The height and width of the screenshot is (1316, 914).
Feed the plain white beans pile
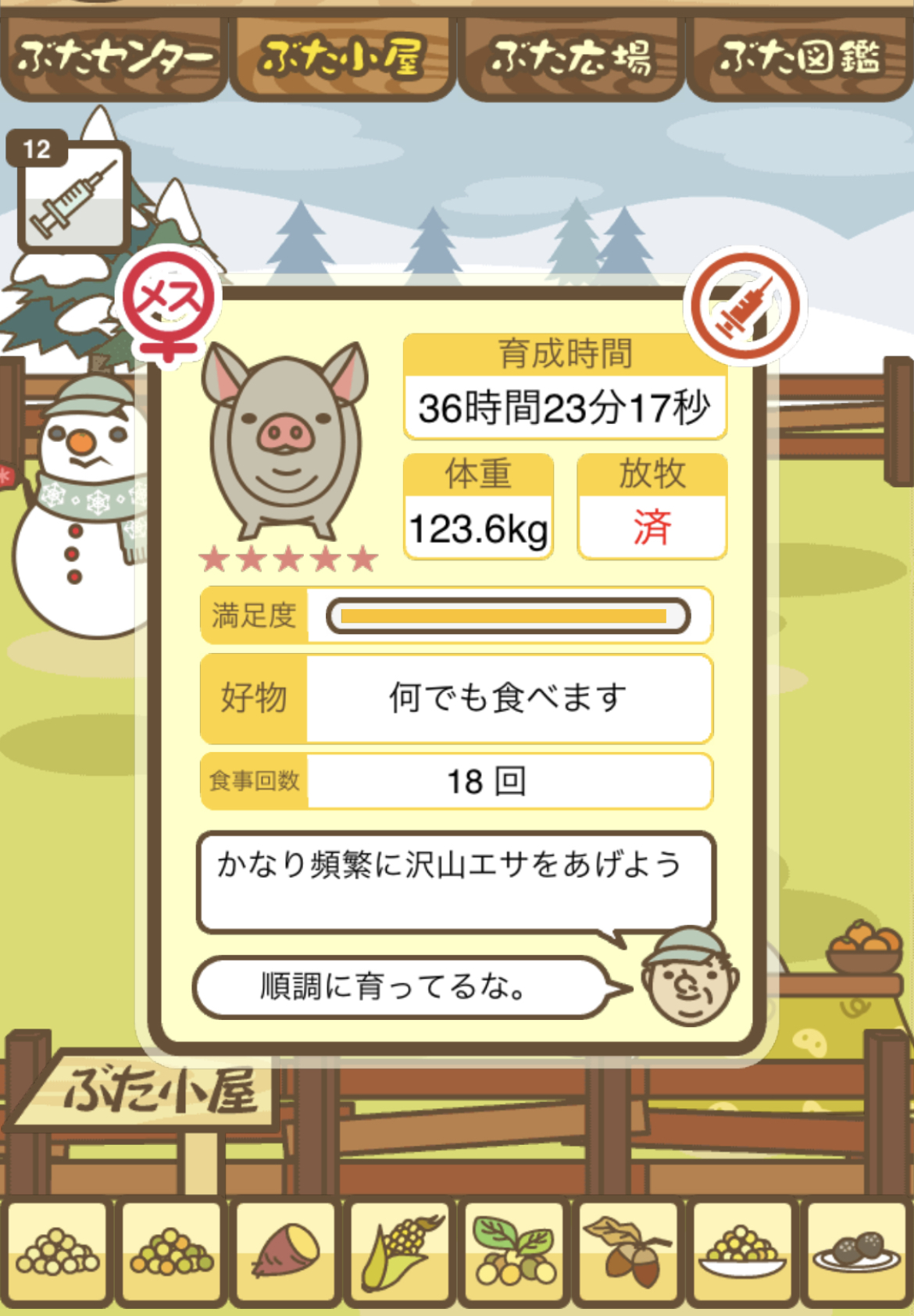pyautogui.click(x=58, y=1251)
